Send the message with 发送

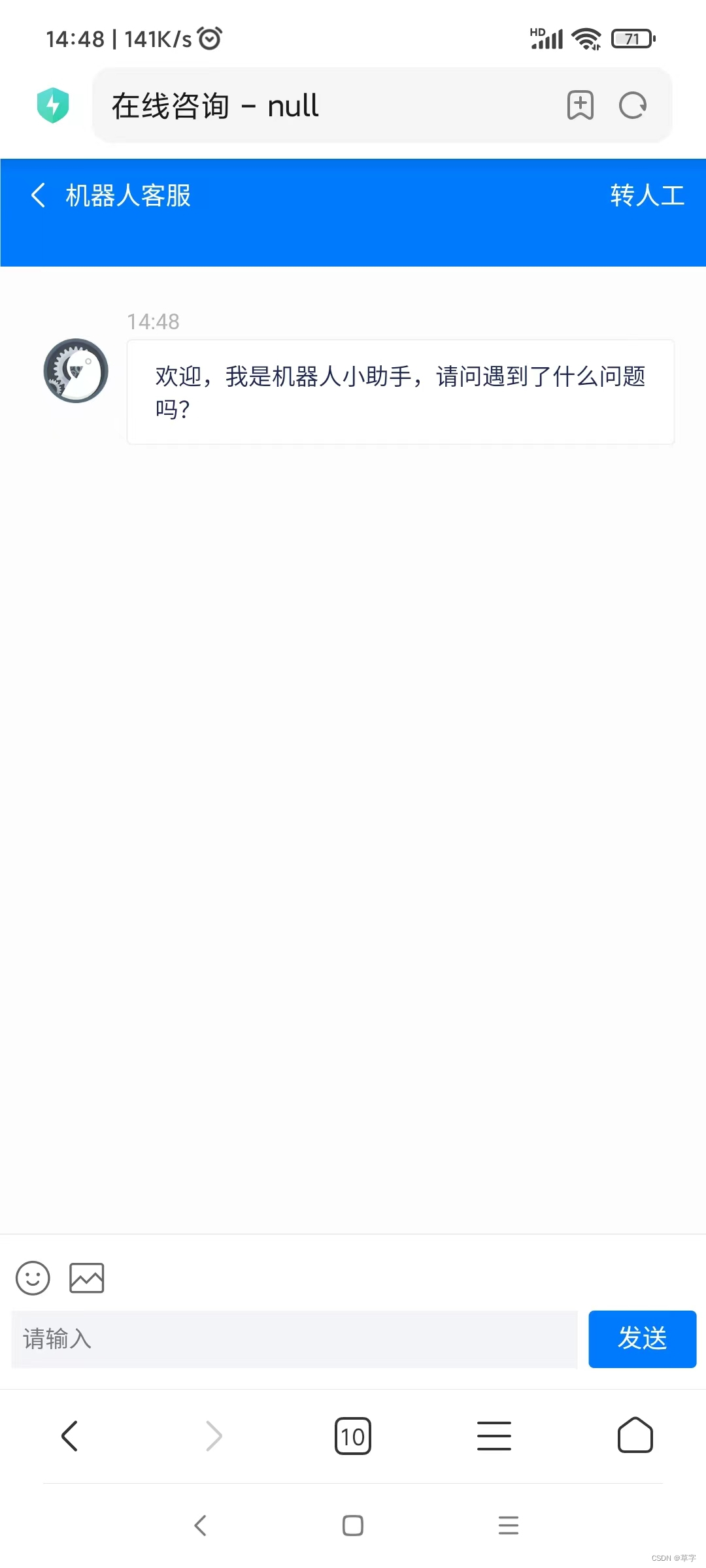click(x=643, y=1339)
